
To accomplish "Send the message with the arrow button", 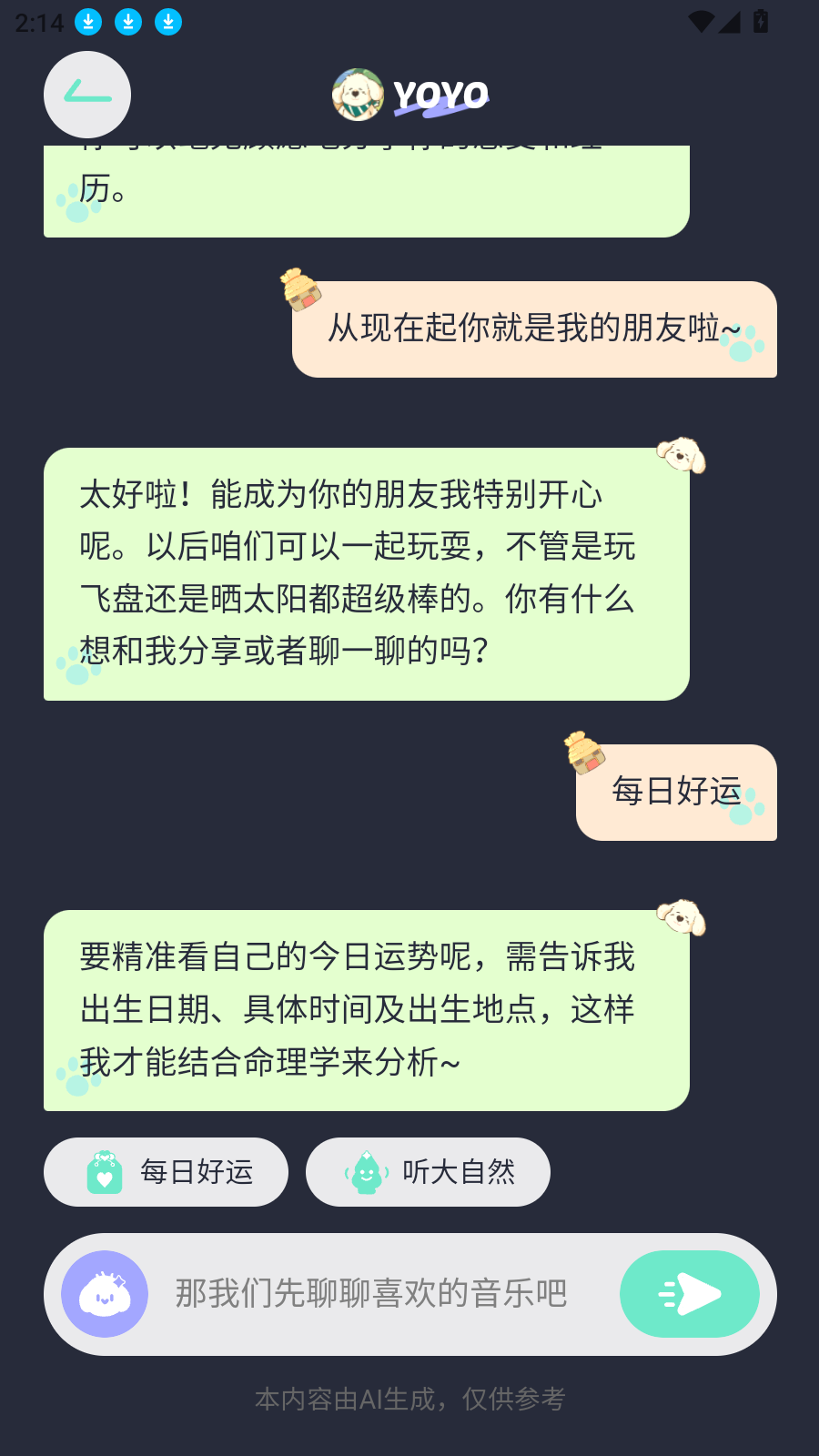I will (x=690, y=1293).
